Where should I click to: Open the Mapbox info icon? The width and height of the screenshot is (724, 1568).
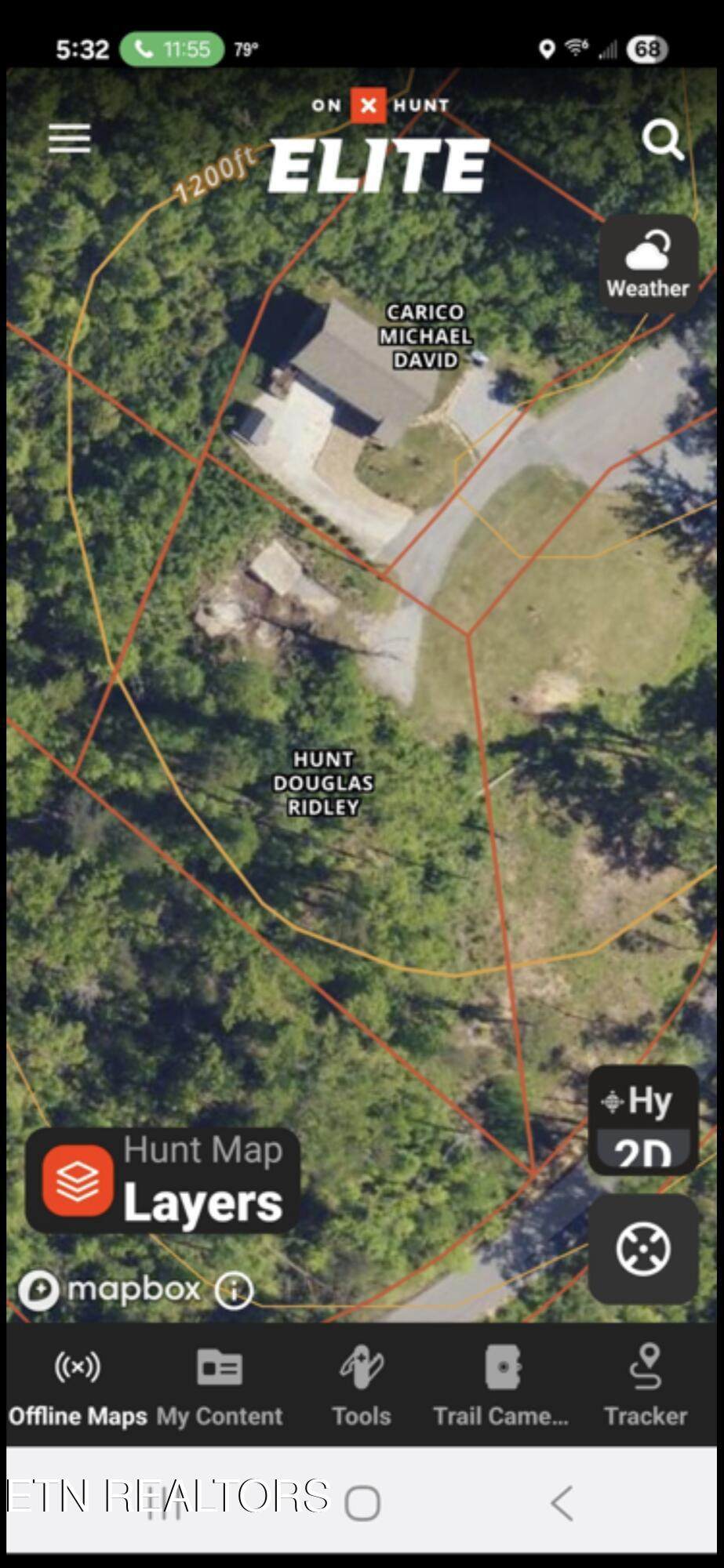234,1289
